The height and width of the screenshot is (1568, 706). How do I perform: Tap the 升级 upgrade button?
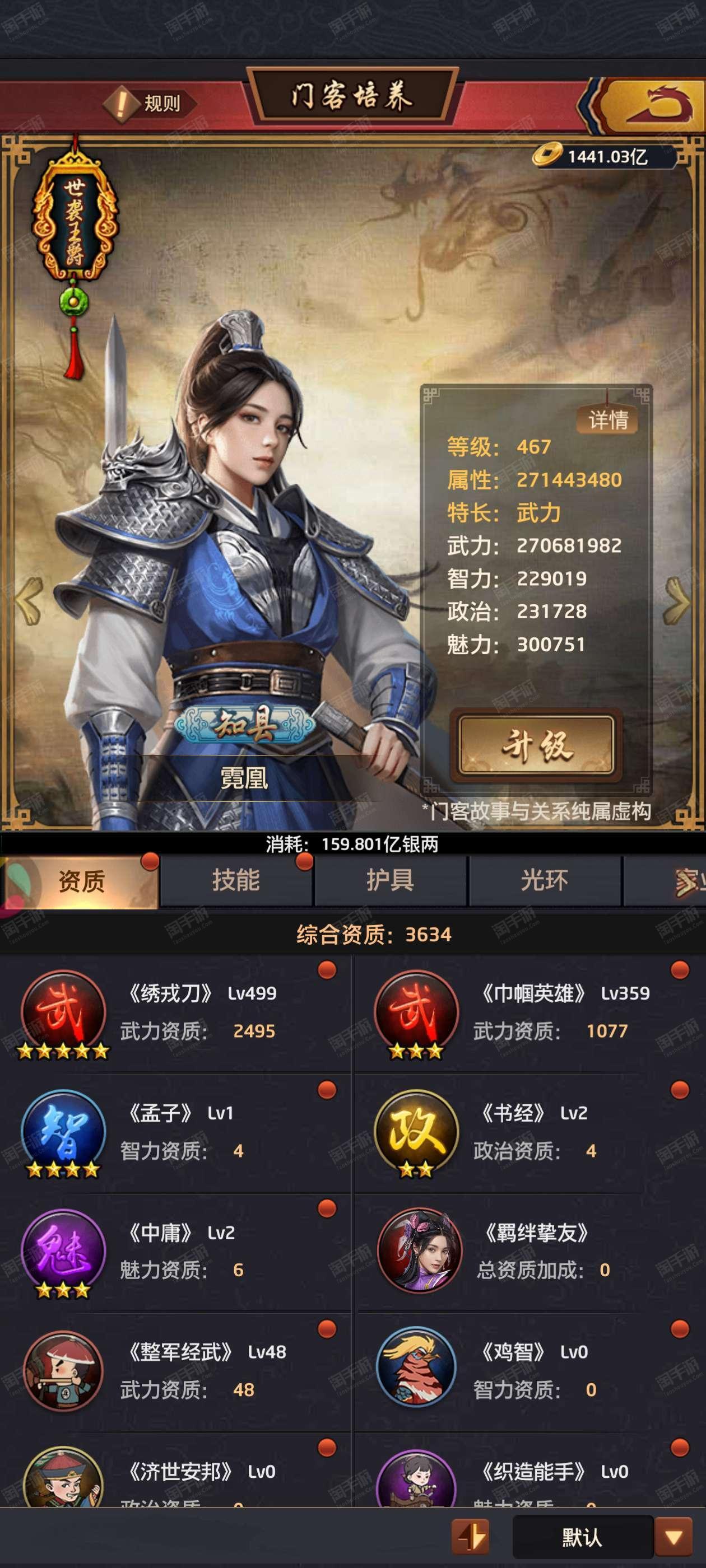pyautogui.click(x=537, y=745)
